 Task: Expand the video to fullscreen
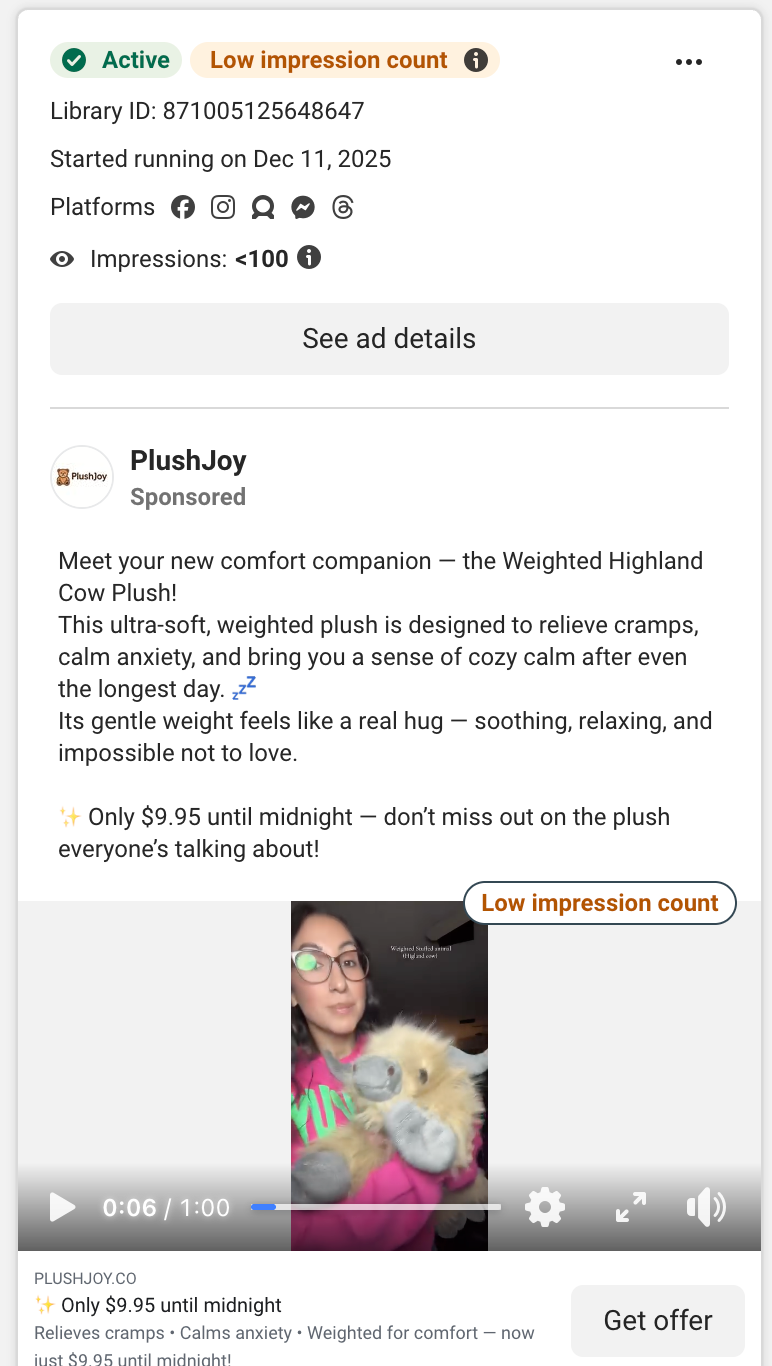pos(630,1207)
